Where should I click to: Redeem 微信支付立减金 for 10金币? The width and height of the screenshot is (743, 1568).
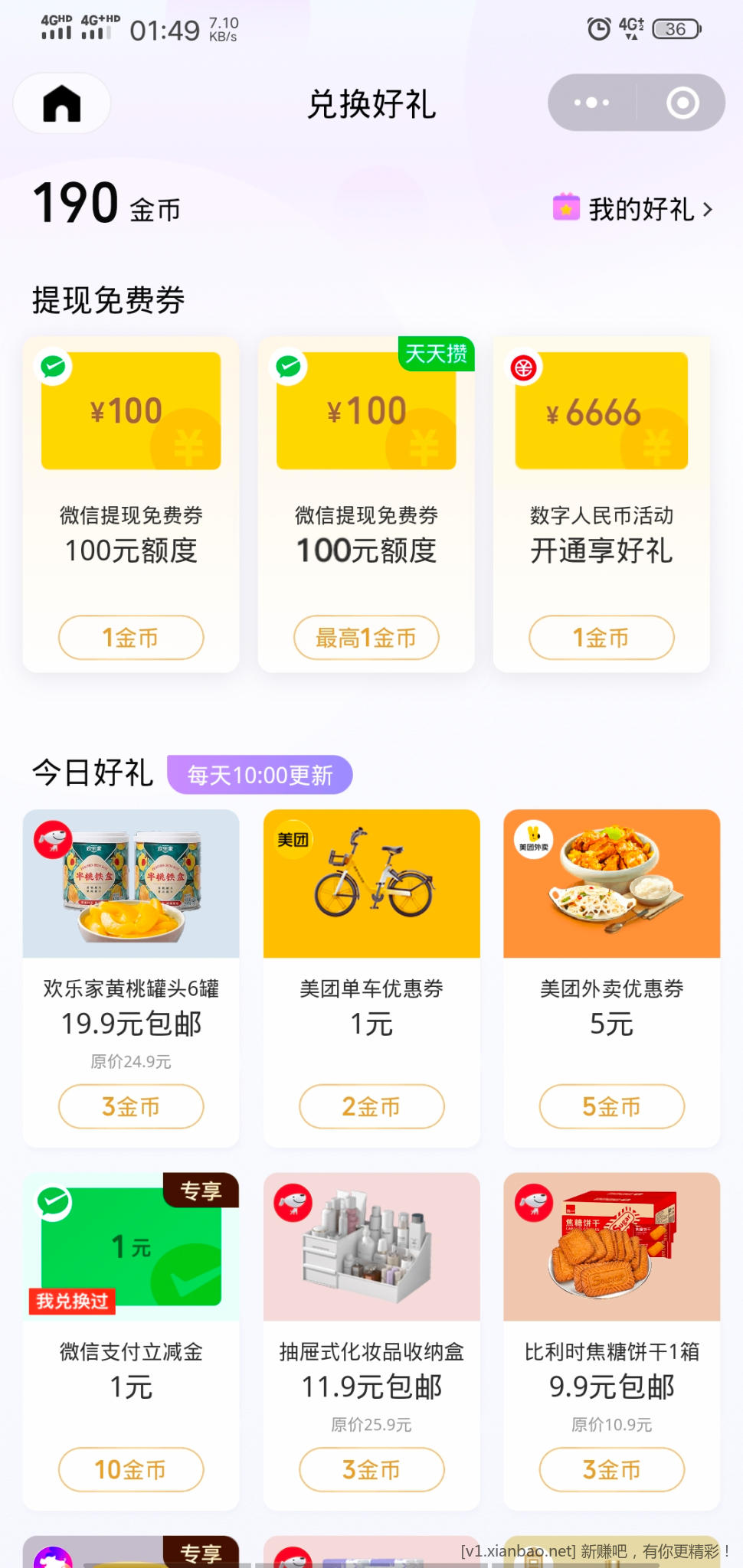tap(131, 1469)
